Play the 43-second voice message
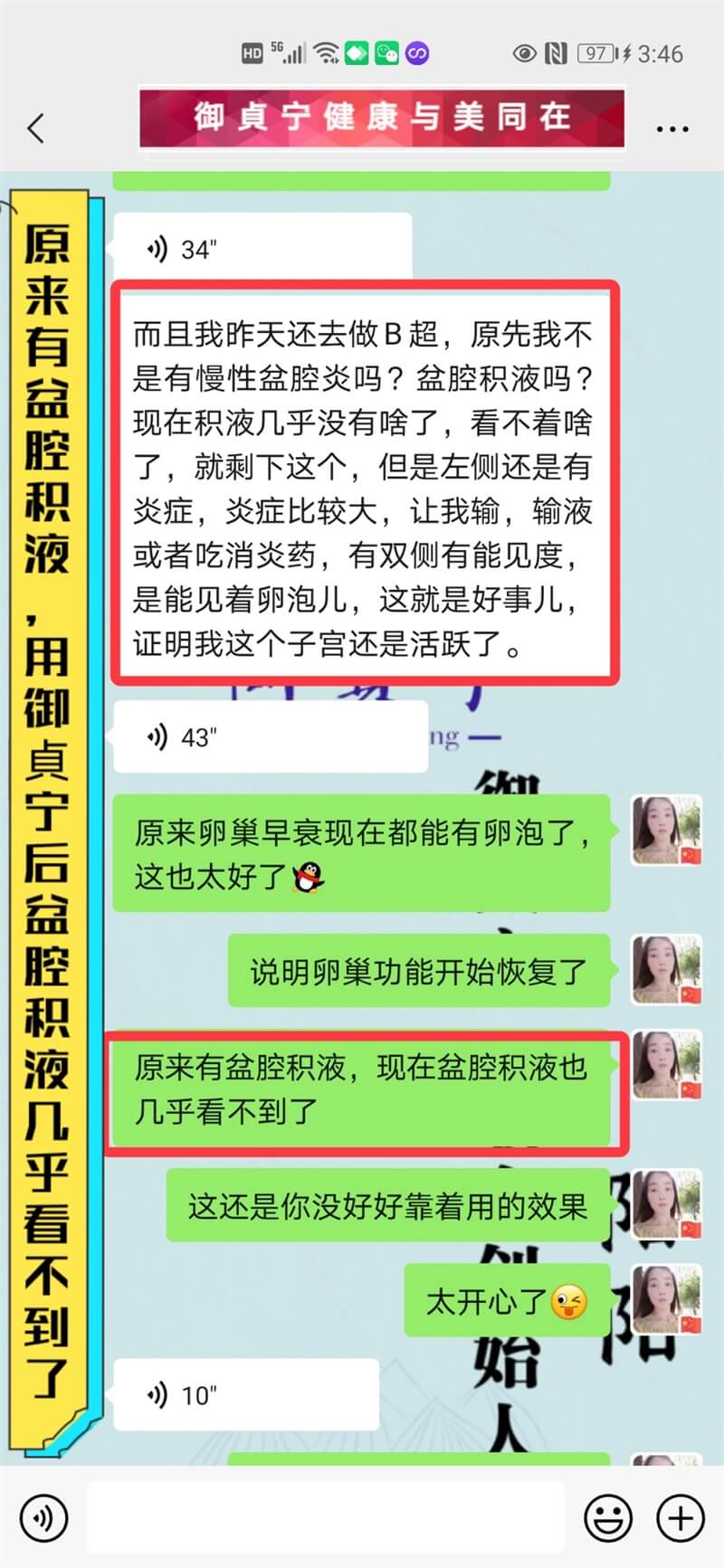The image size is (724, 1568). (270, 736)
